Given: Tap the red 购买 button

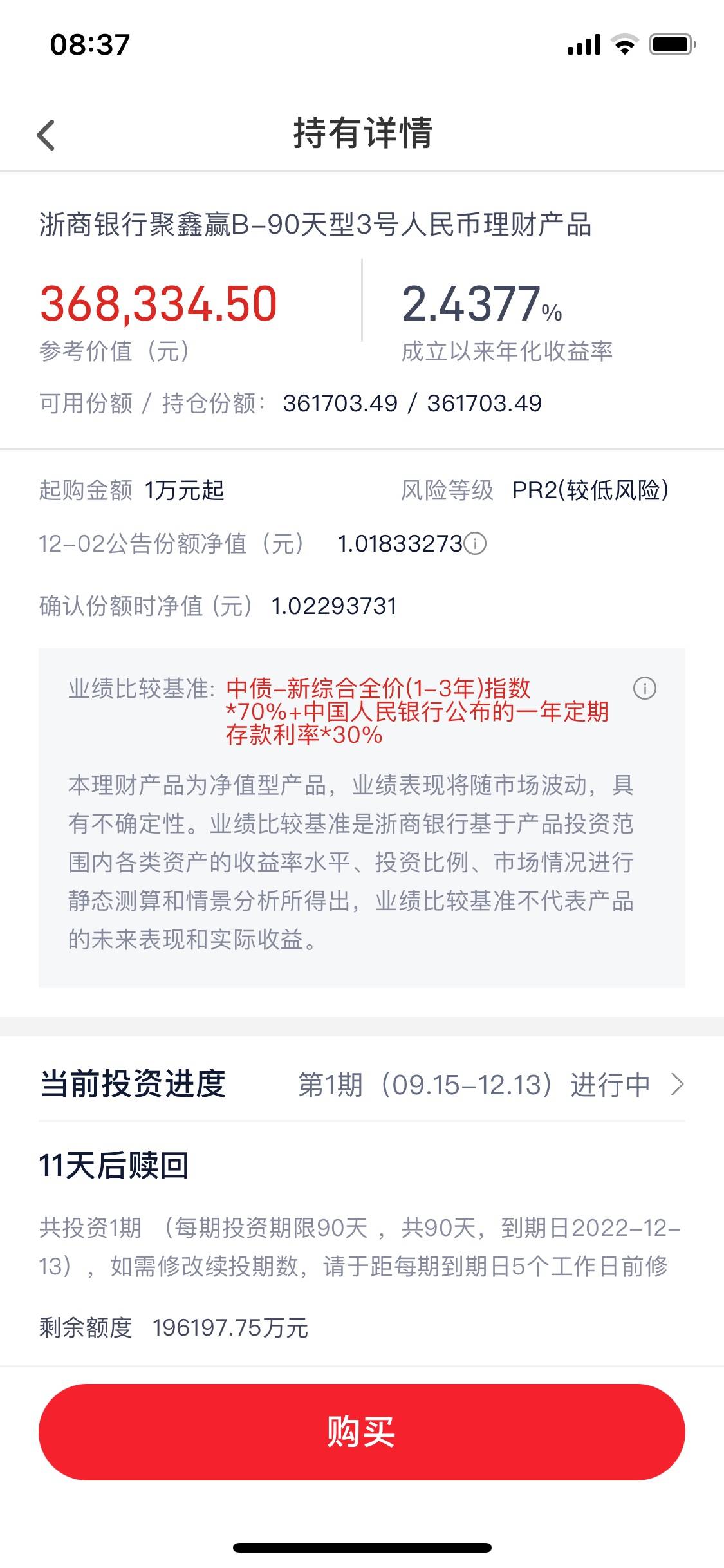Looking at the screenshot, I should click(x=362, y=1432).
